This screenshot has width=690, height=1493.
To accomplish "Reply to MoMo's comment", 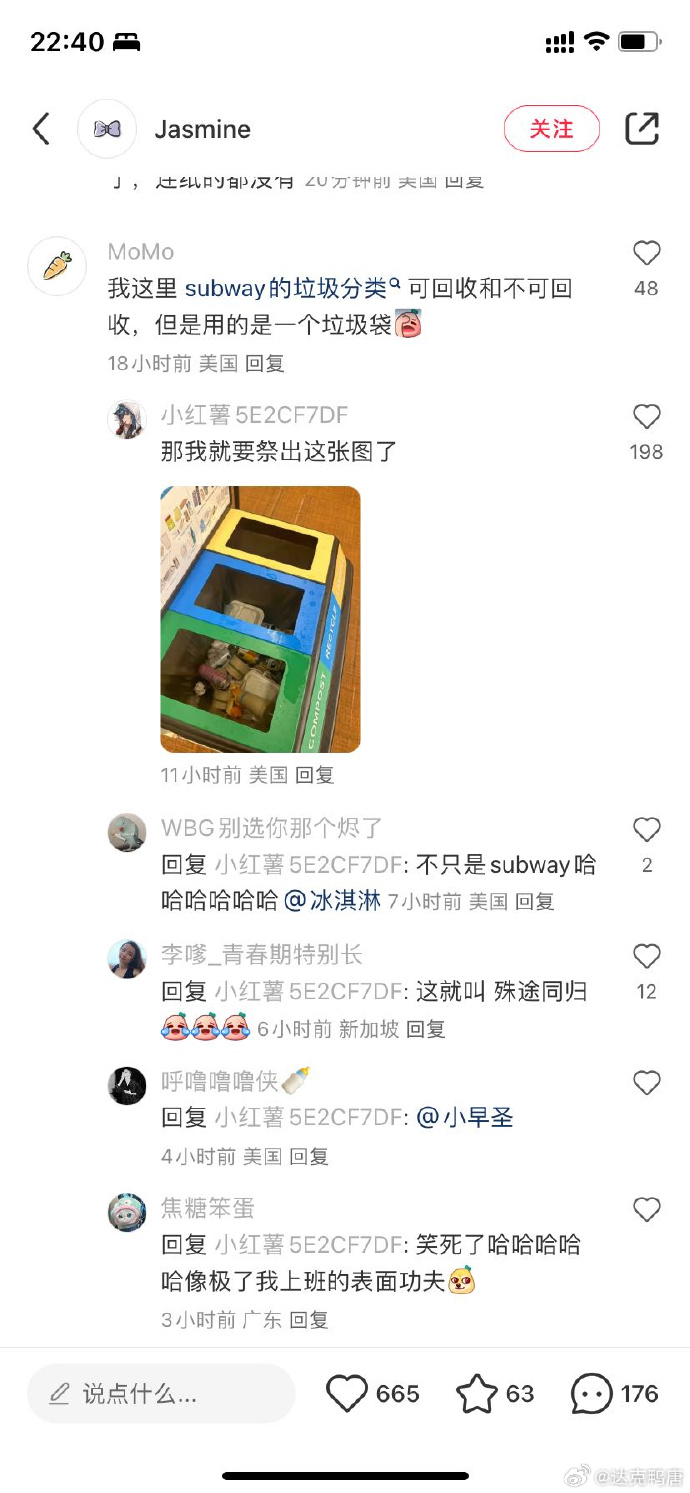I will [265, 364].
